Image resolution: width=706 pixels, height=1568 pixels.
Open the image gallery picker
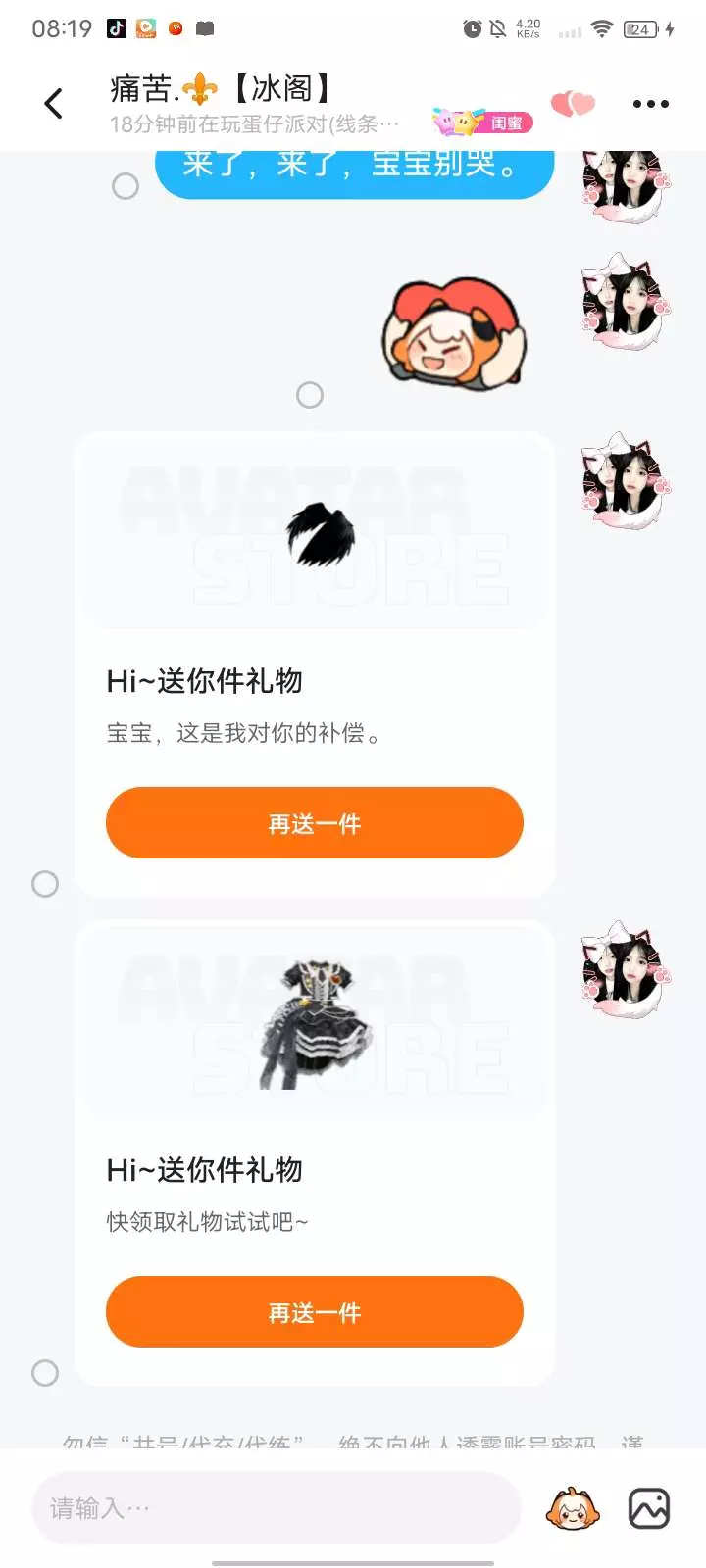(x=649, y=1509)
